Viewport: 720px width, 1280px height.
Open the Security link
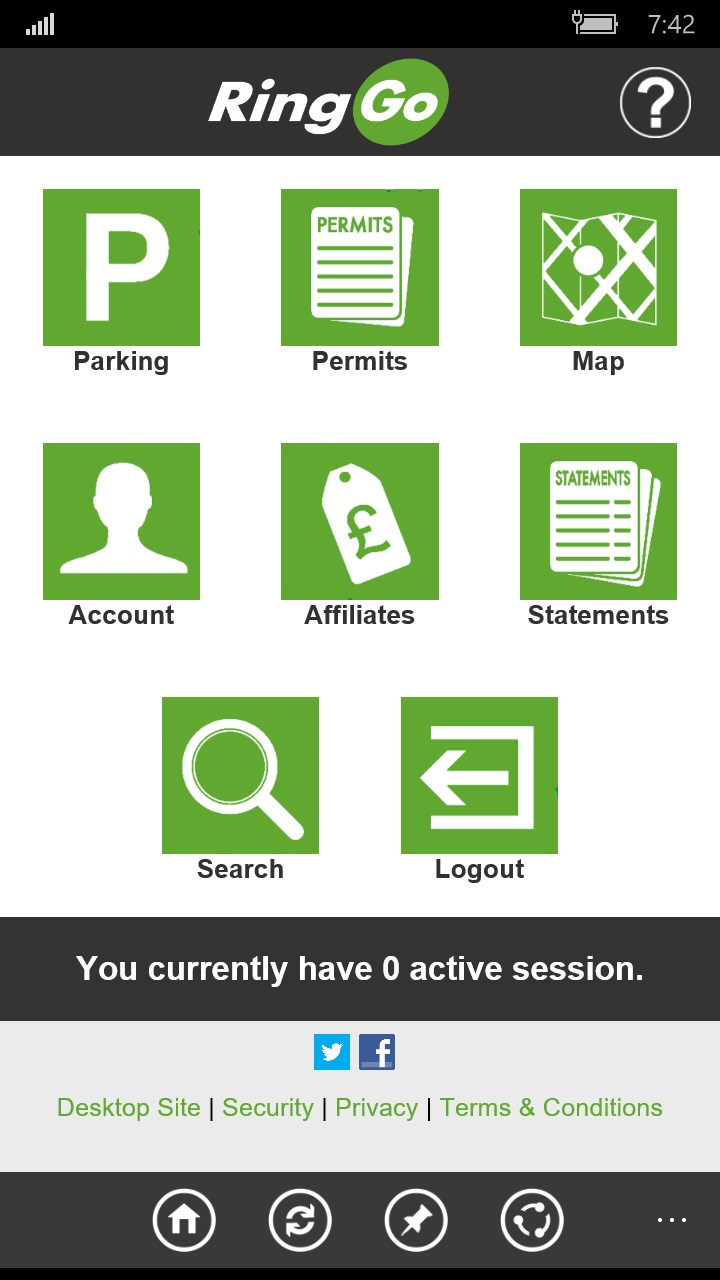[x=268, y=1108]
